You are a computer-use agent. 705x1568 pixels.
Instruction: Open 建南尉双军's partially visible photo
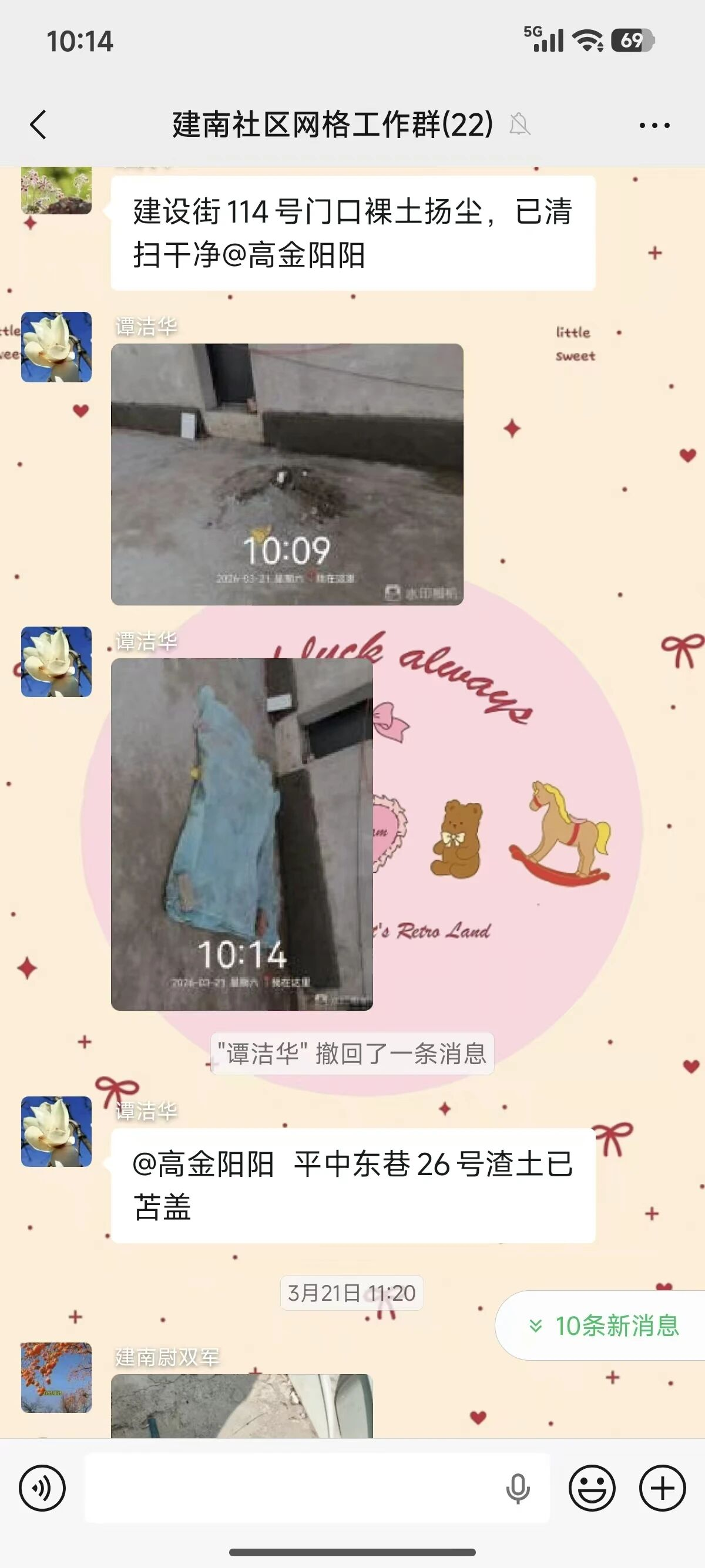point(241,1405)
